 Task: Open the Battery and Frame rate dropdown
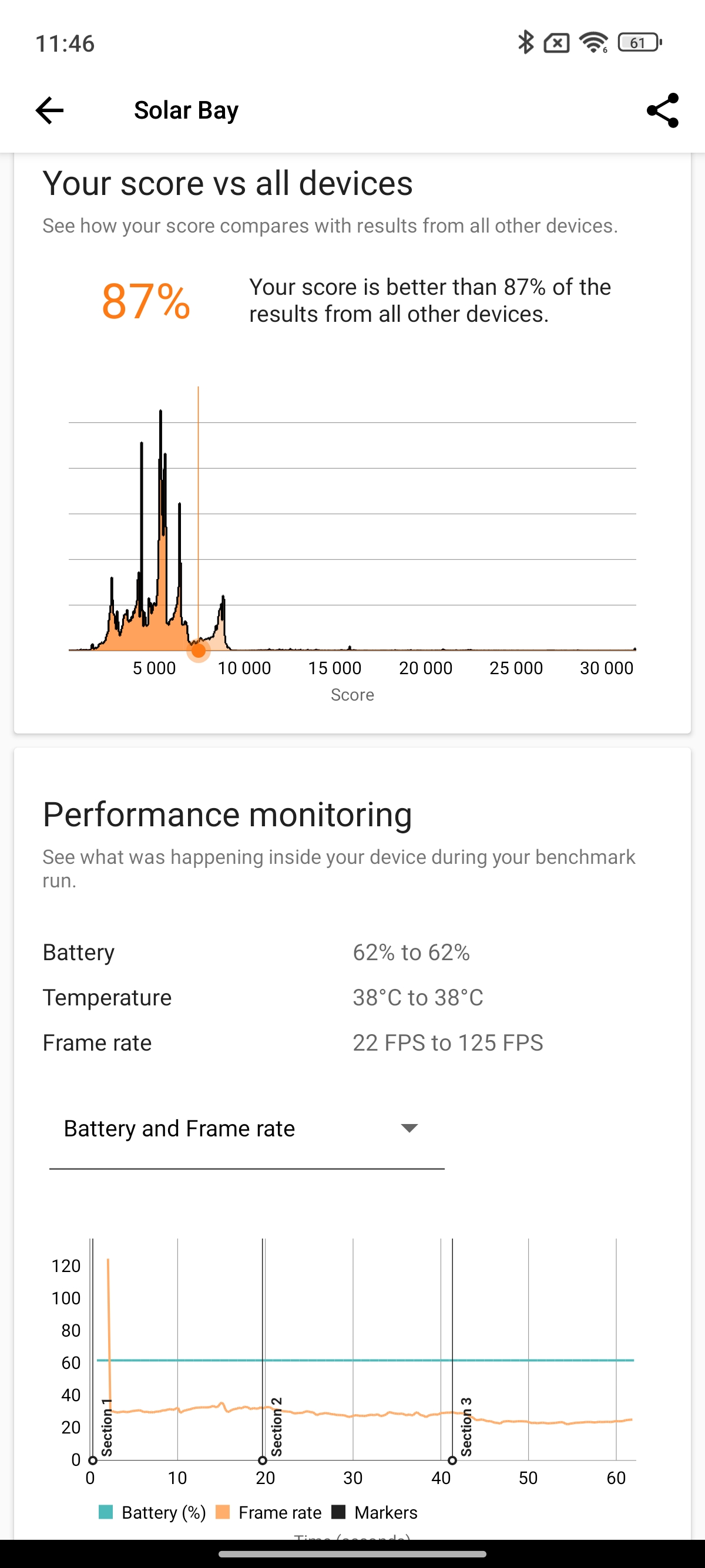coord(246,1129)
